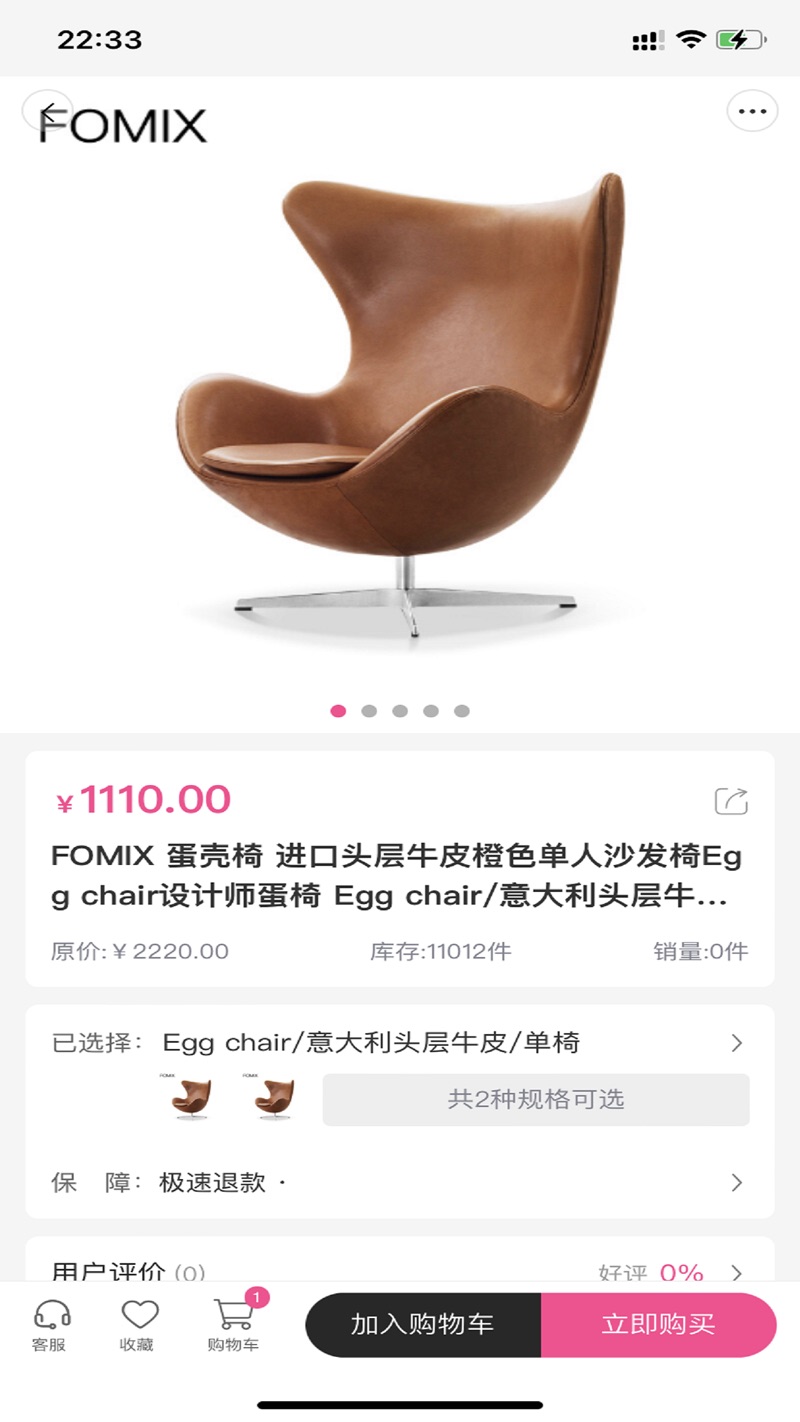The height and width of the screenshot is (1422, 800).
Task: Go back using the top-left arrow
Action: (48, 111)
